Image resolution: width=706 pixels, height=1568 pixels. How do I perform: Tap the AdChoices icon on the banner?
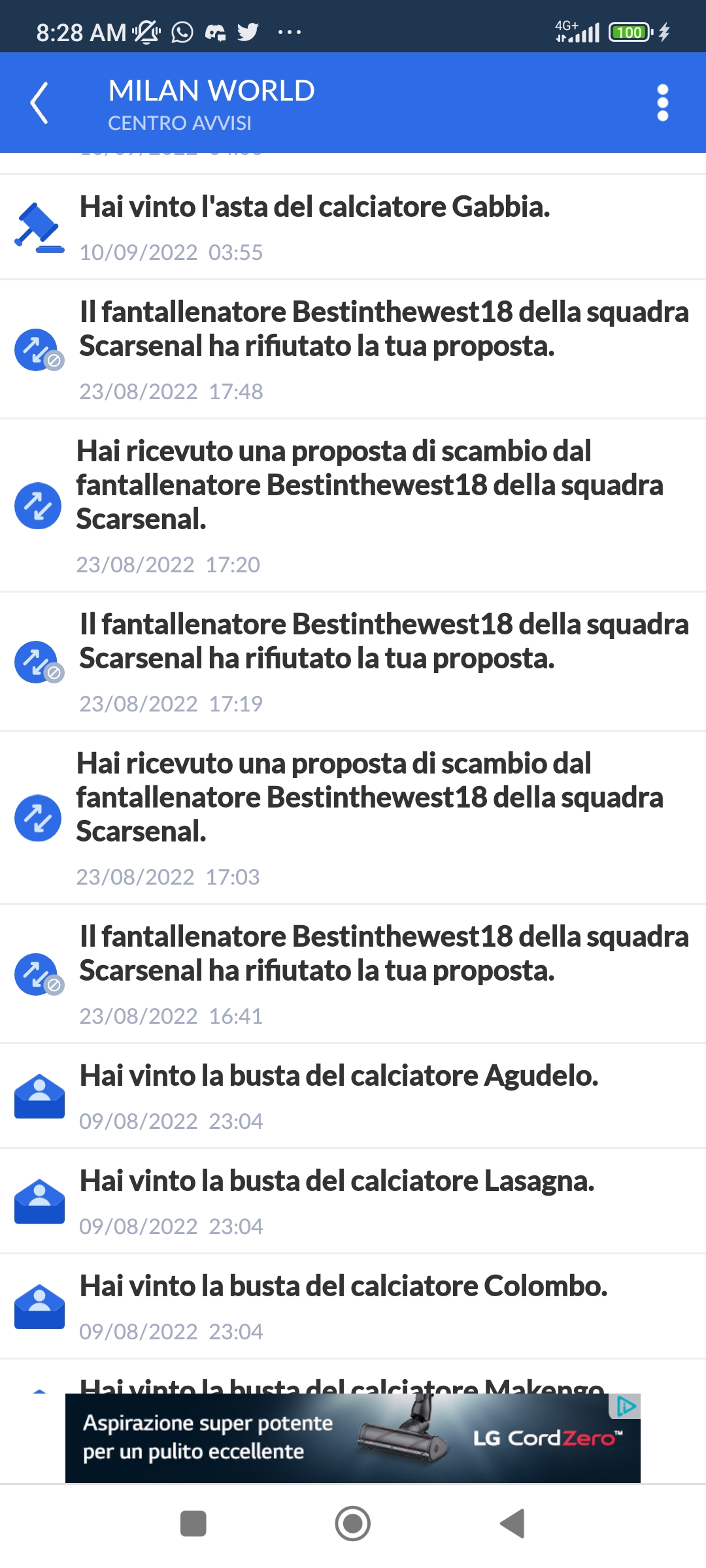point(626,1405)
